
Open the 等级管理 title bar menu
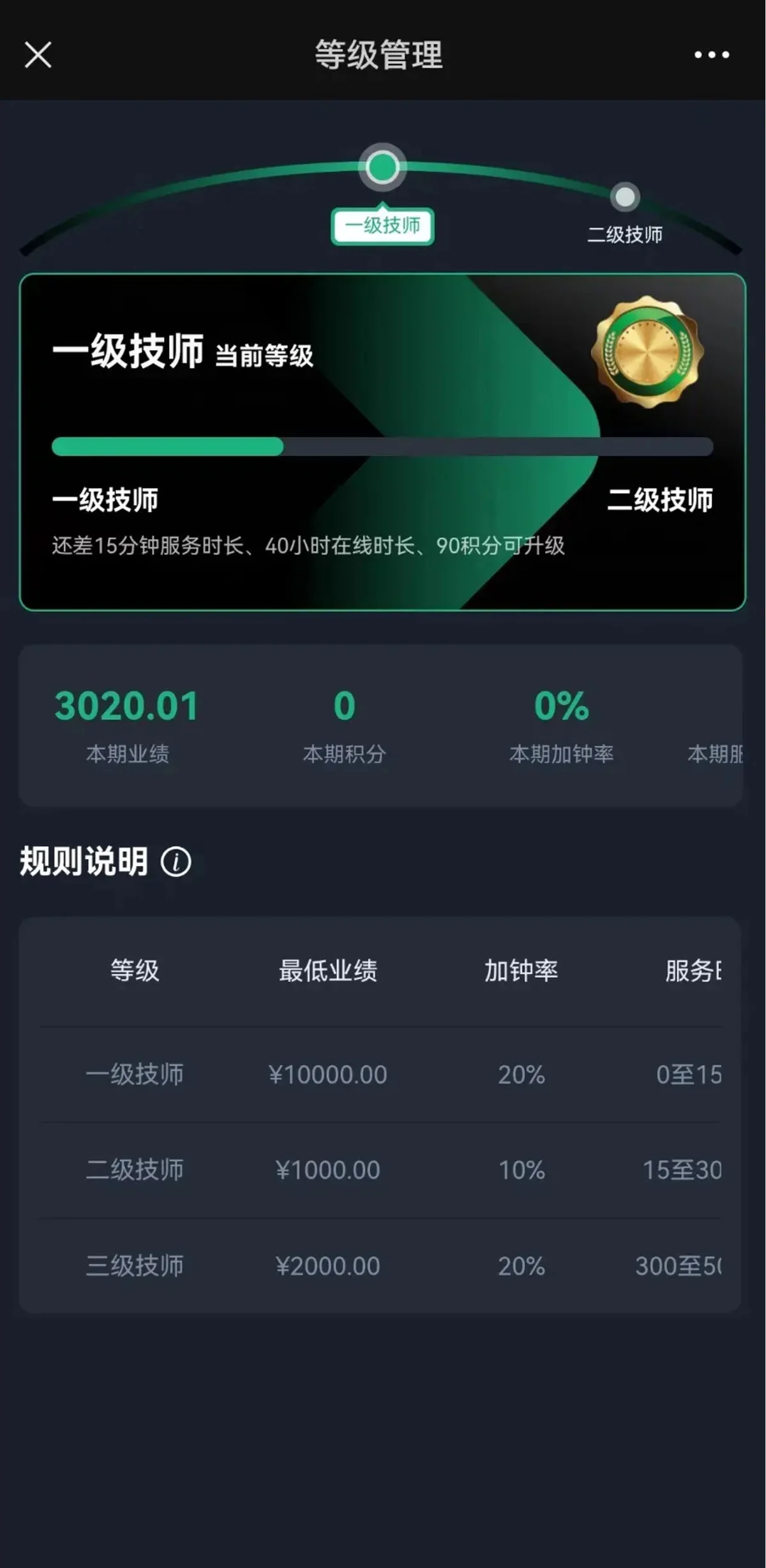coord(378,54)
